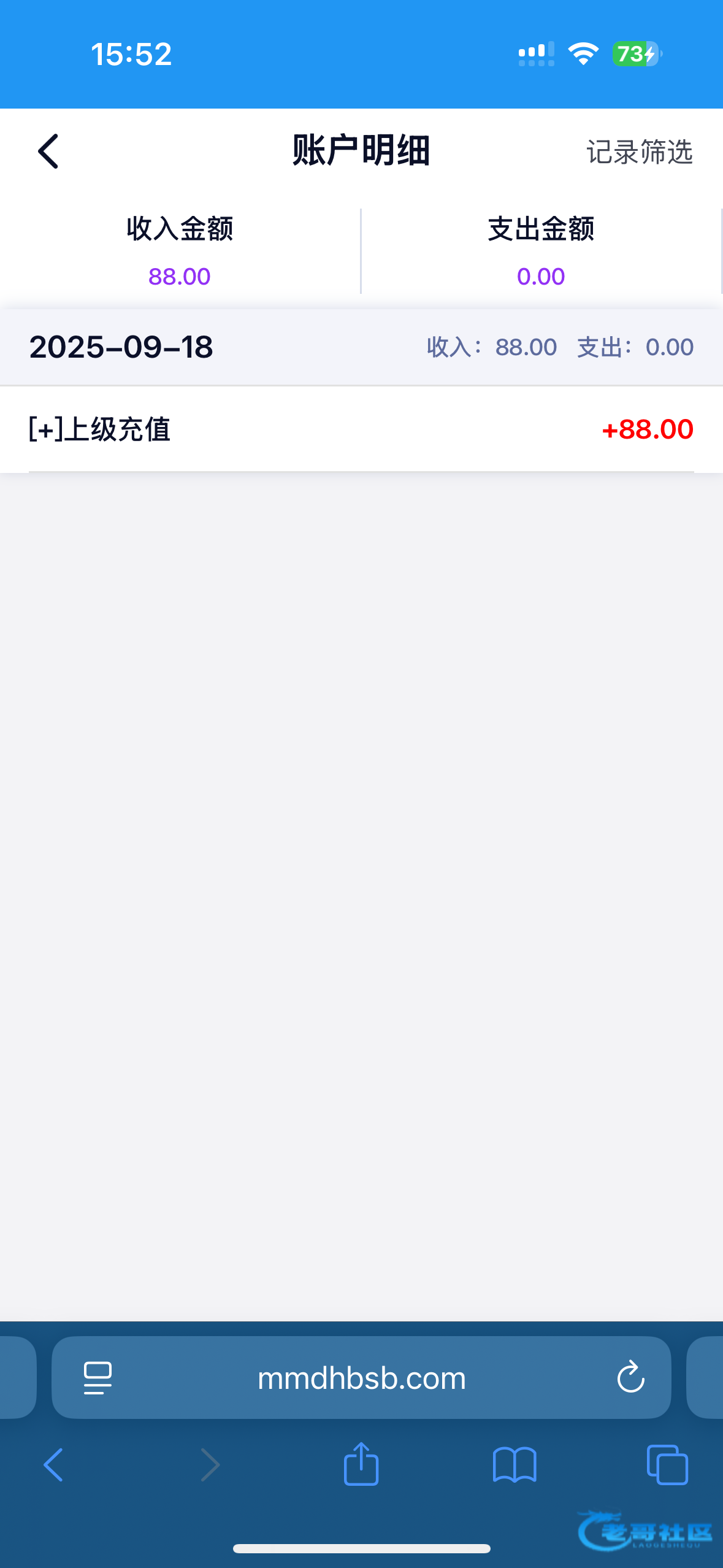Share this page from Safari toolbar

tap(361, 1464)
